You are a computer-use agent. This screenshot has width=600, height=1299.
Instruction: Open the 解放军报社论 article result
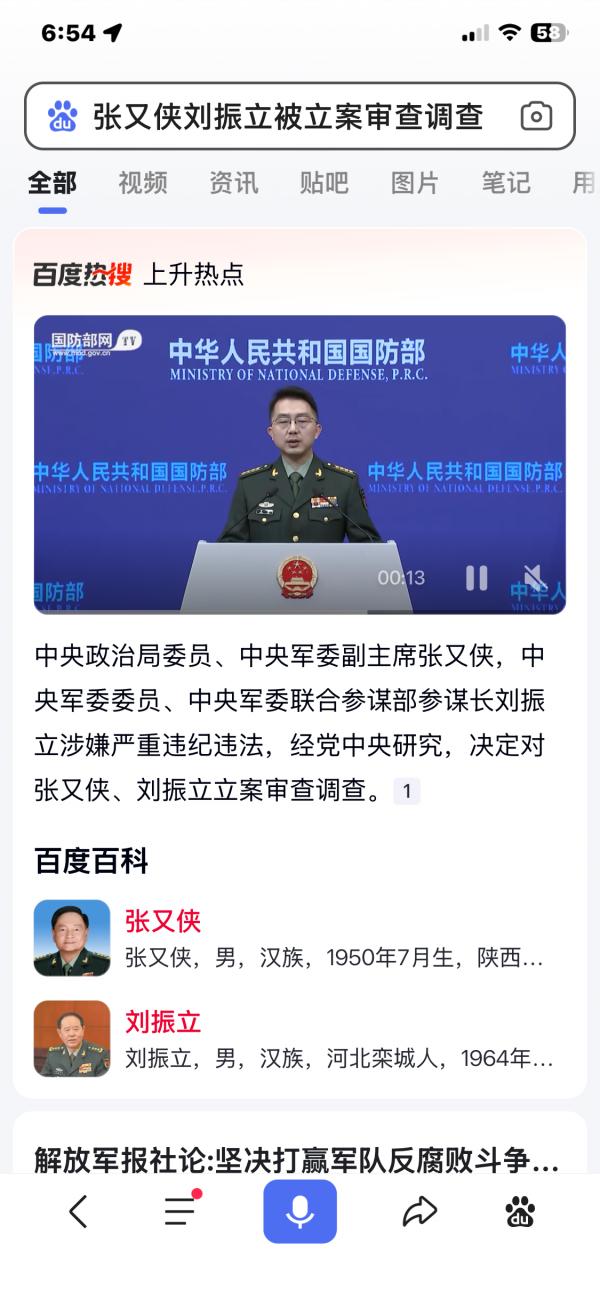(297, 1159)
